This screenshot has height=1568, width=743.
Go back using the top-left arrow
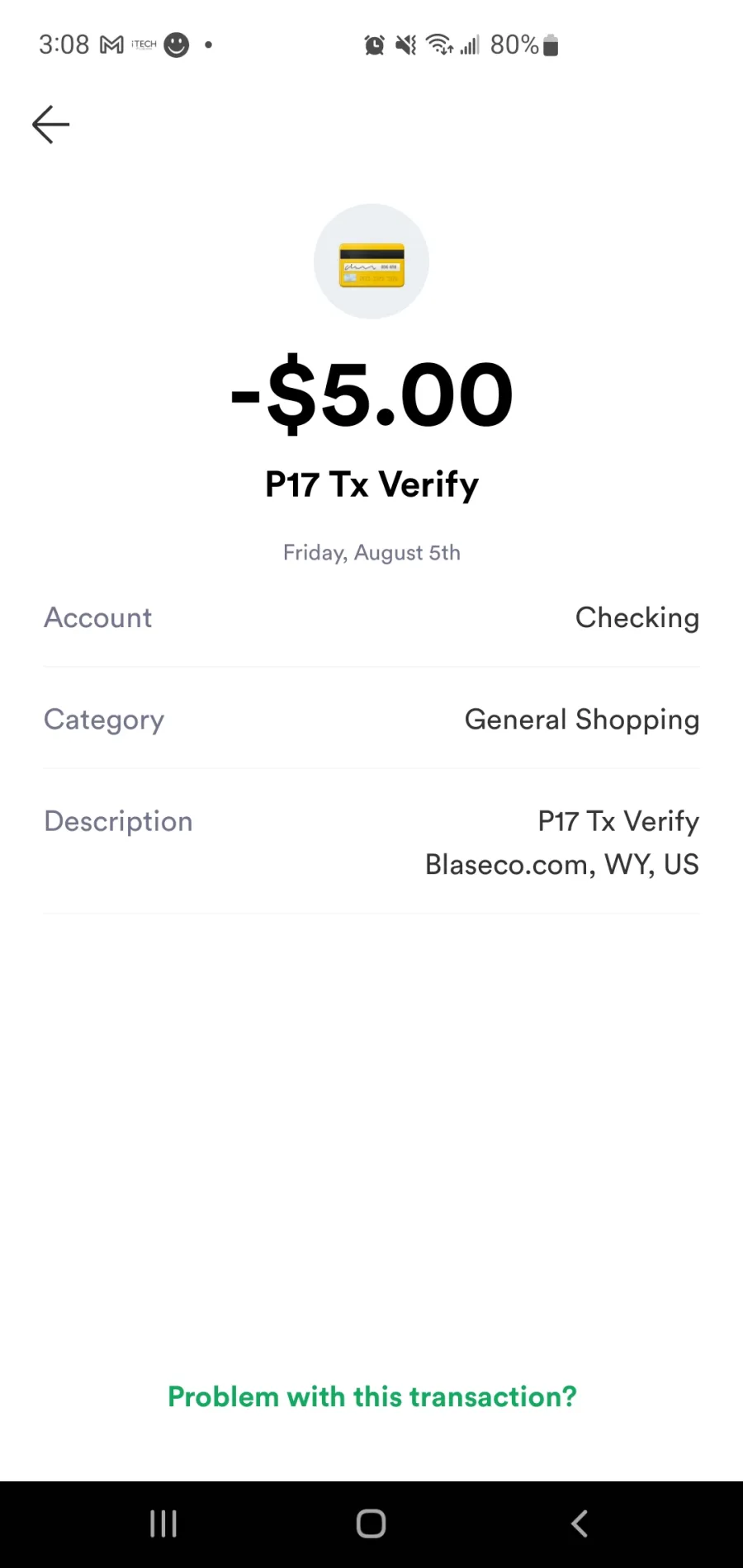click(50, 125)
